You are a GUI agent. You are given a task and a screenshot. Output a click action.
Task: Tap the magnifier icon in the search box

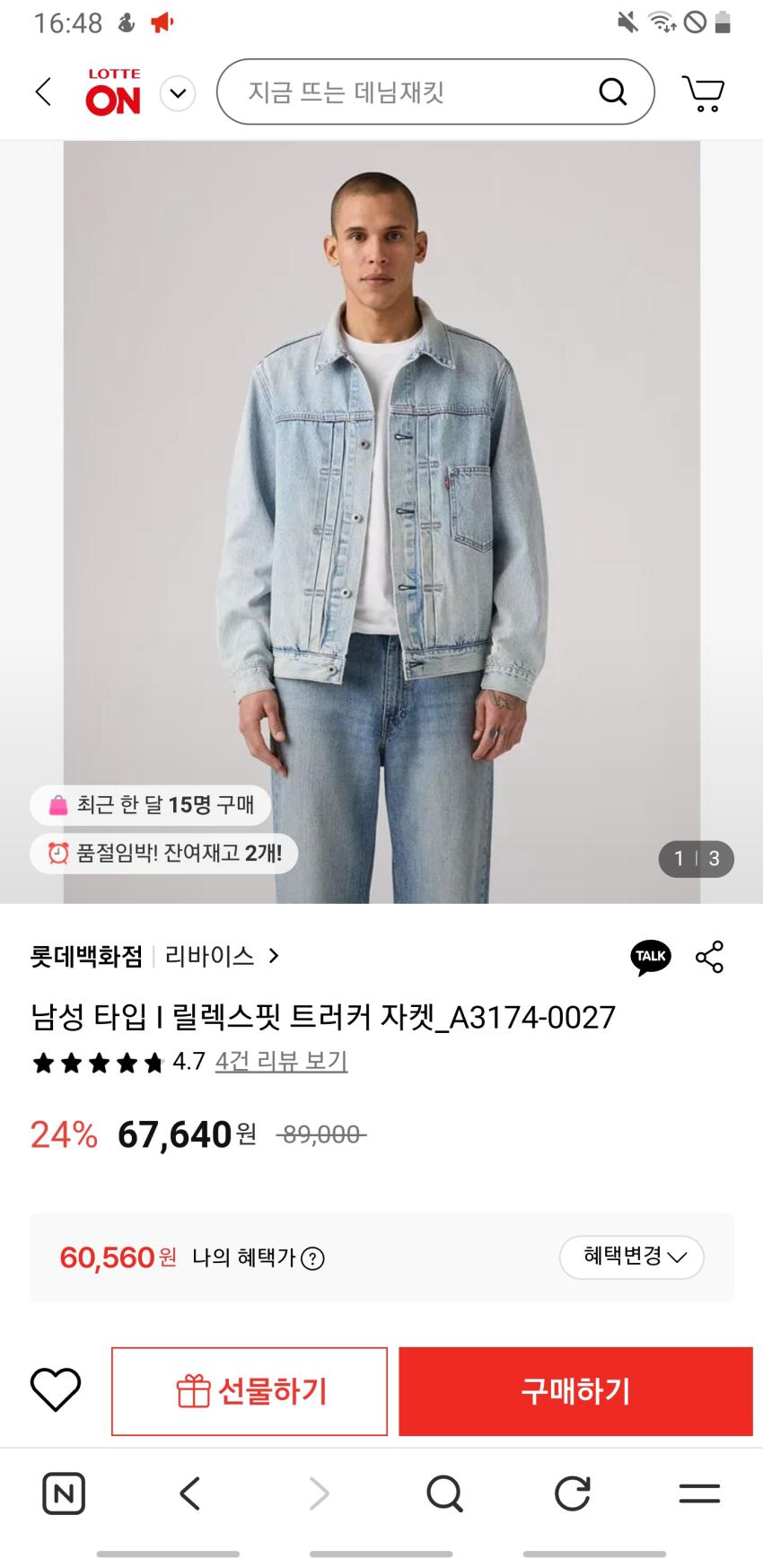point(612,92)
